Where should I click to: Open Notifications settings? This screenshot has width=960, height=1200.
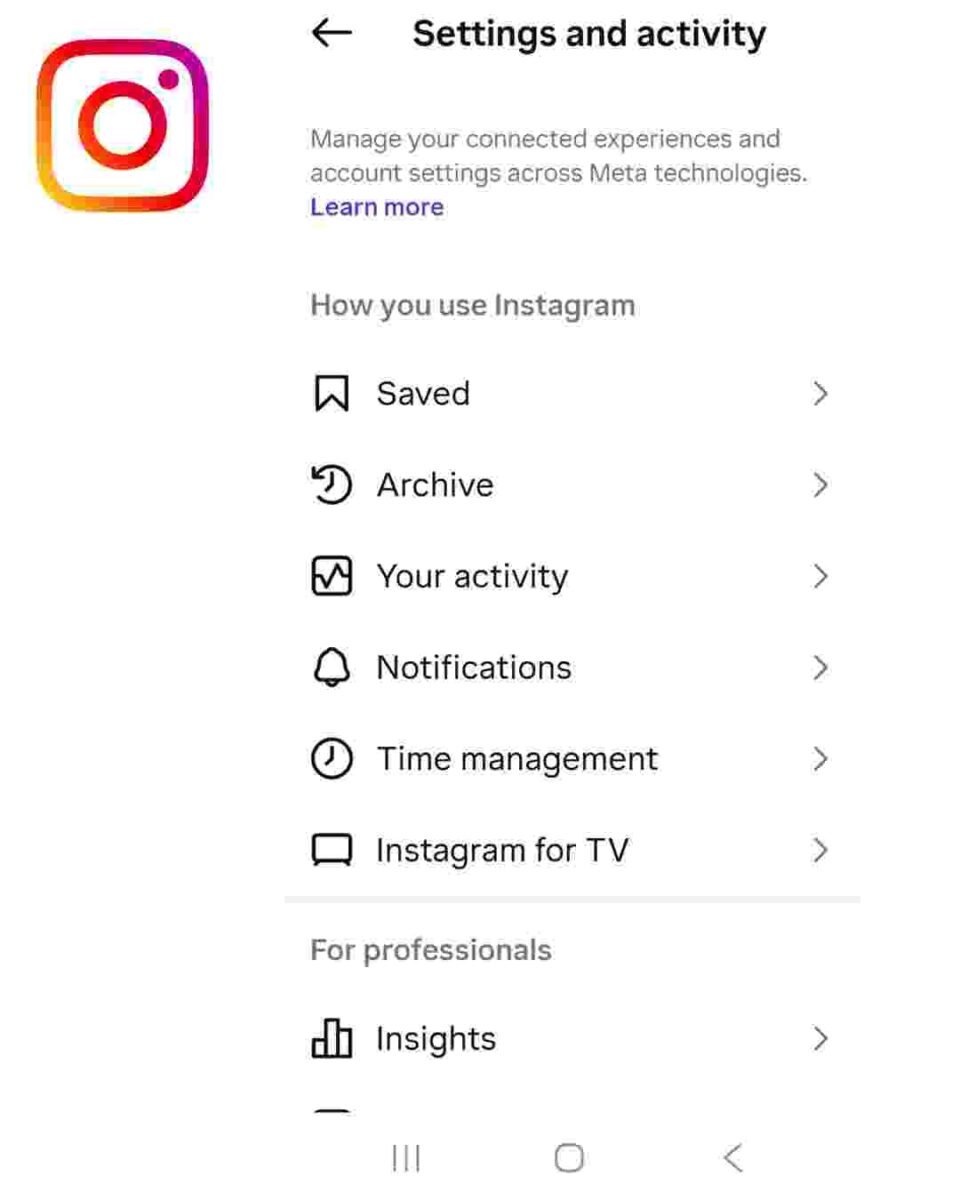473,667
